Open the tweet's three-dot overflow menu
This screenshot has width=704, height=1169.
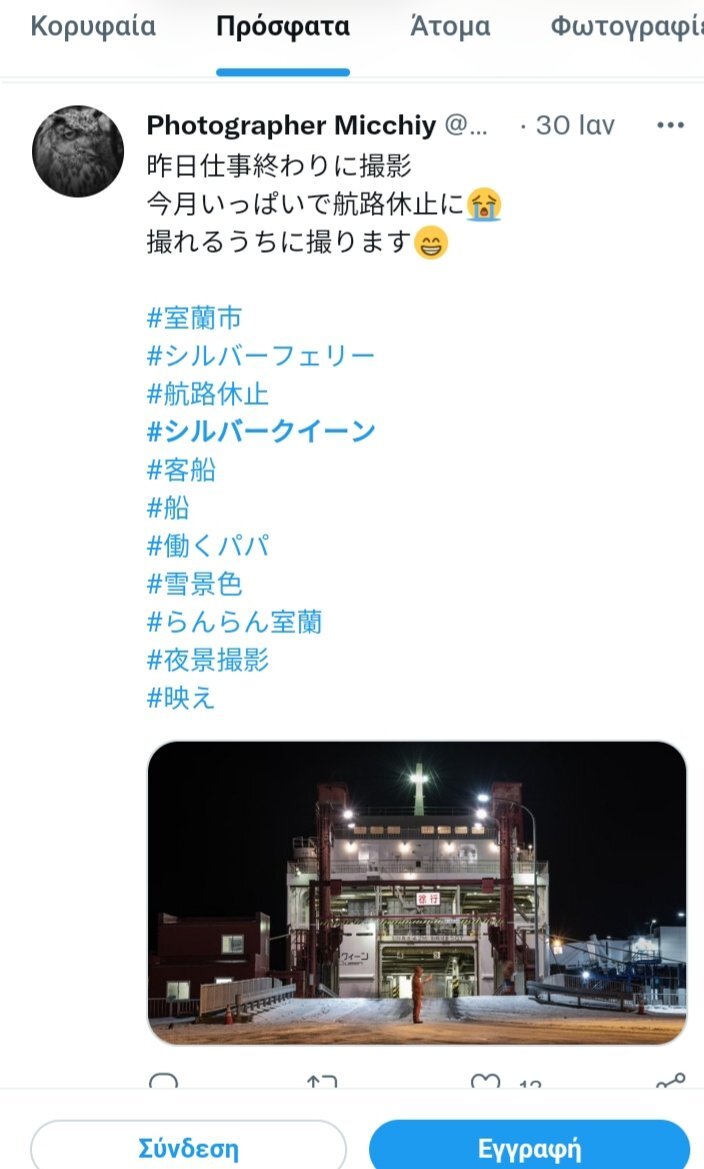[x=670, y=125]
